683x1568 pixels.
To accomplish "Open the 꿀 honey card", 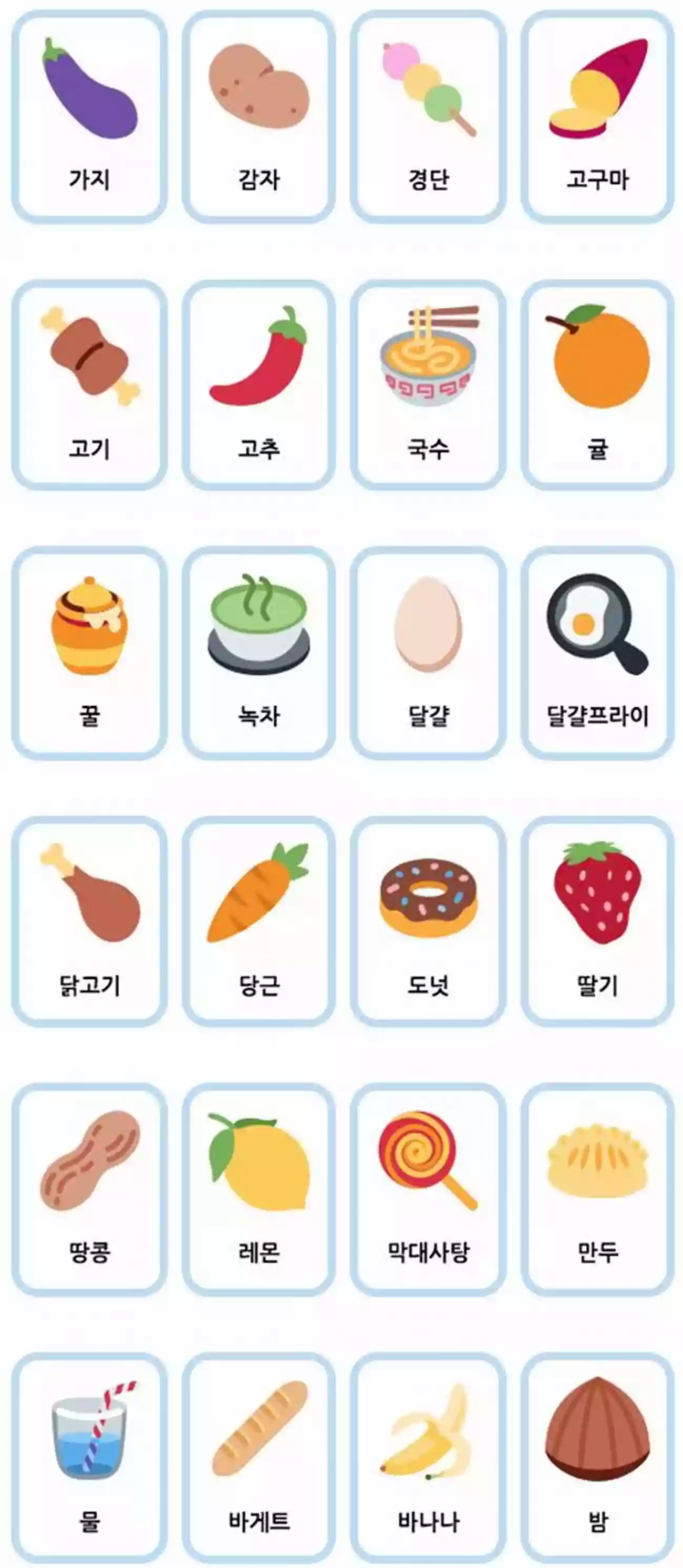I will pyautogui.click(x=89, y=653).
